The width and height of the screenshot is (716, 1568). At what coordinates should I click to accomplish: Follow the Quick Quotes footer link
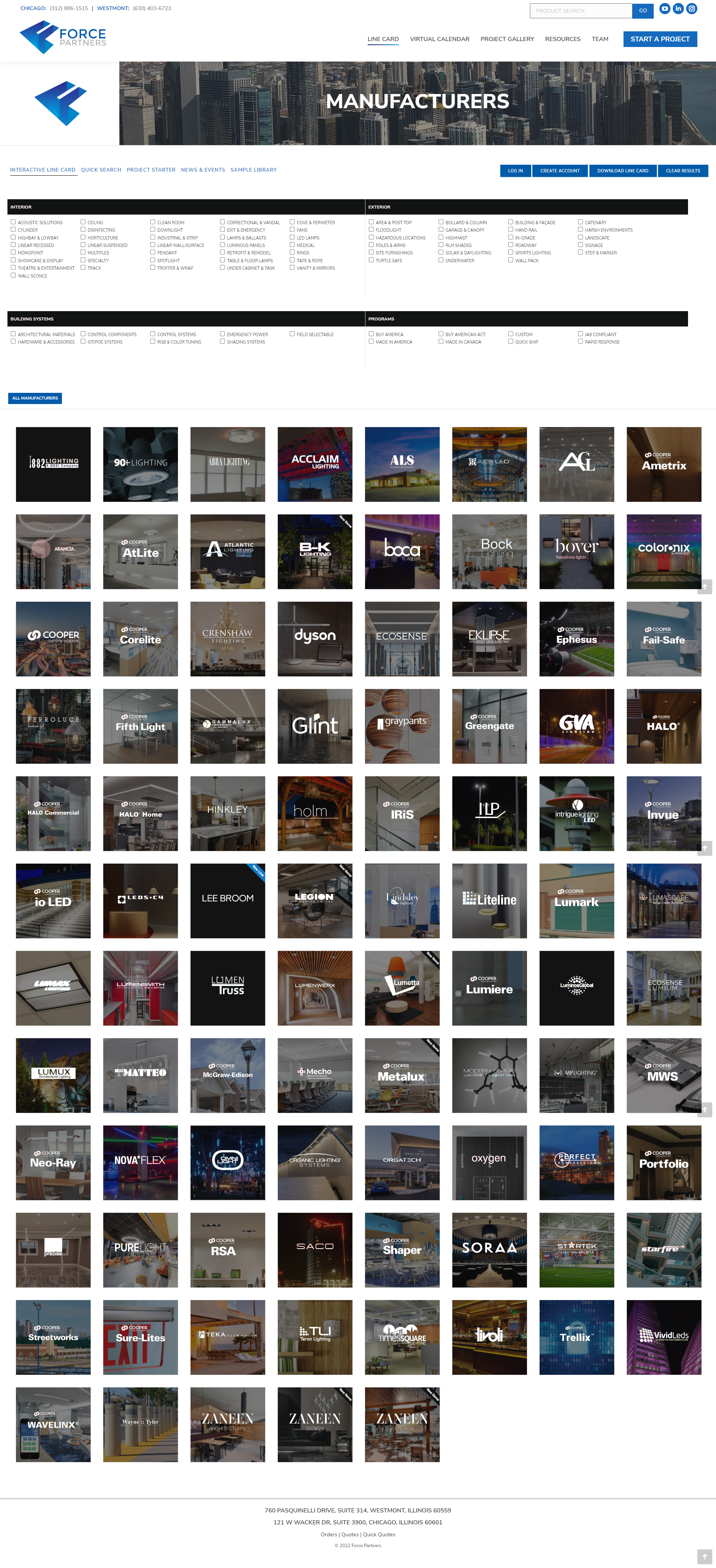pos(379,1534)
